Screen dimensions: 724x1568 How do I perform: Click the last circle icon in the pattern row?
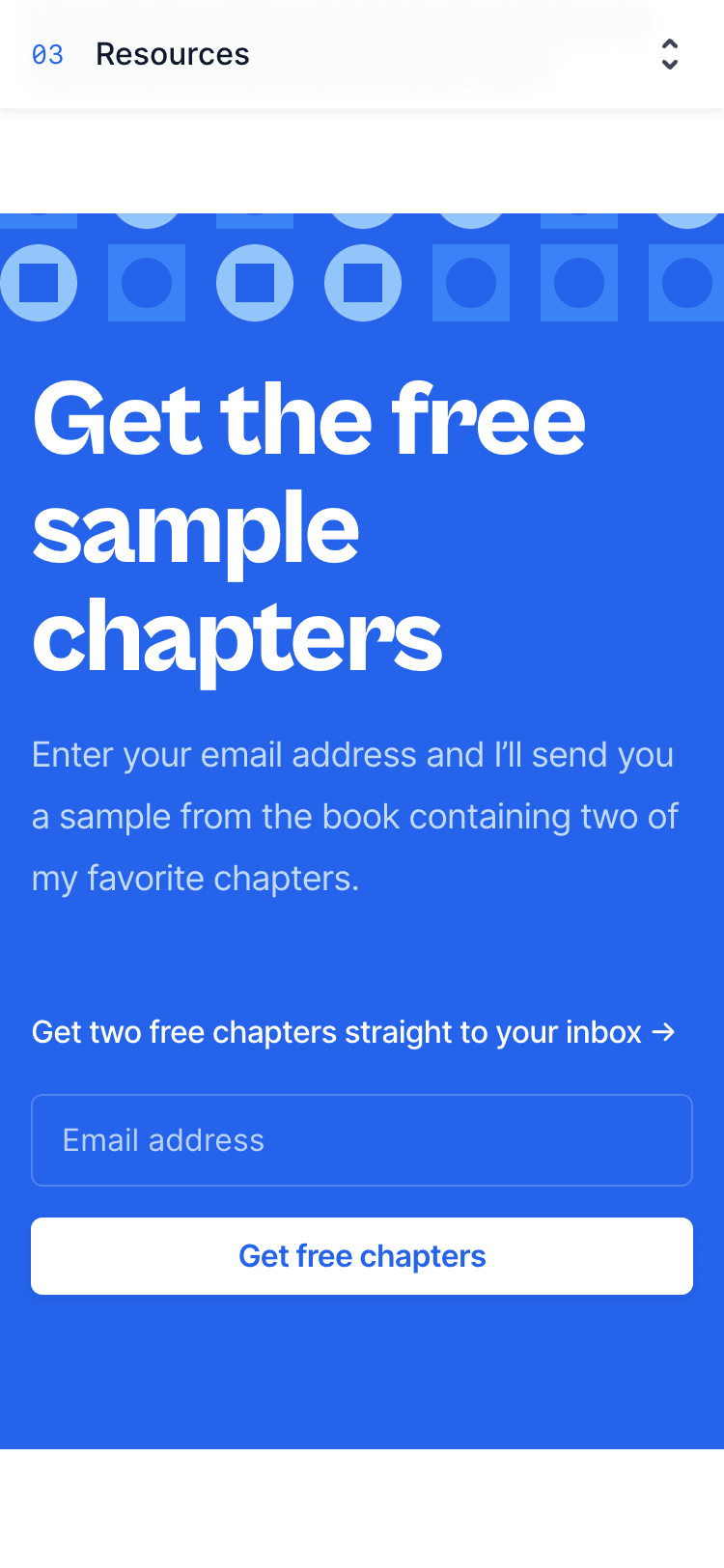(687, 283)
